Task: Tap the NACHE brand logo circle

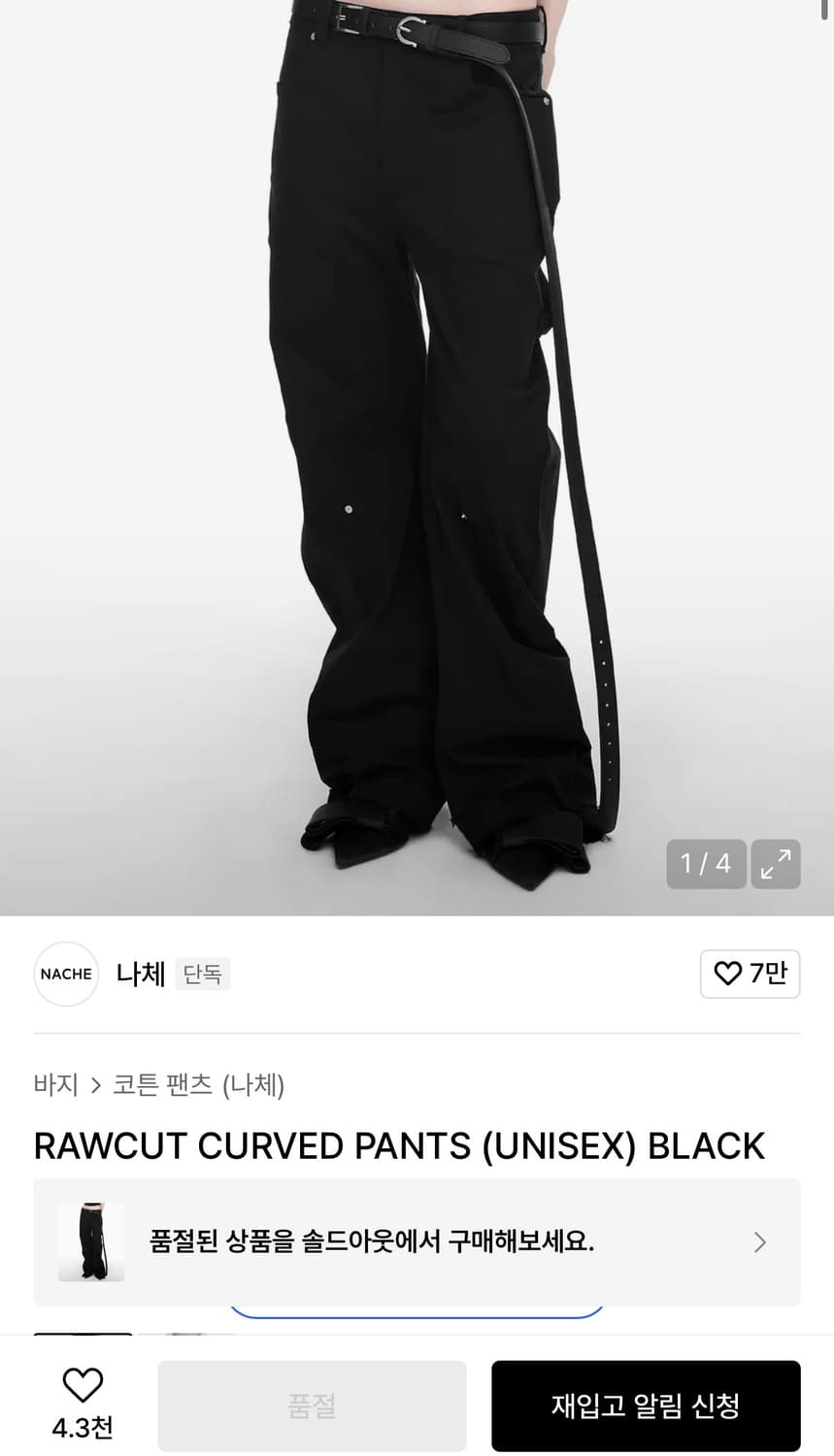Action: tap(66, 974)
